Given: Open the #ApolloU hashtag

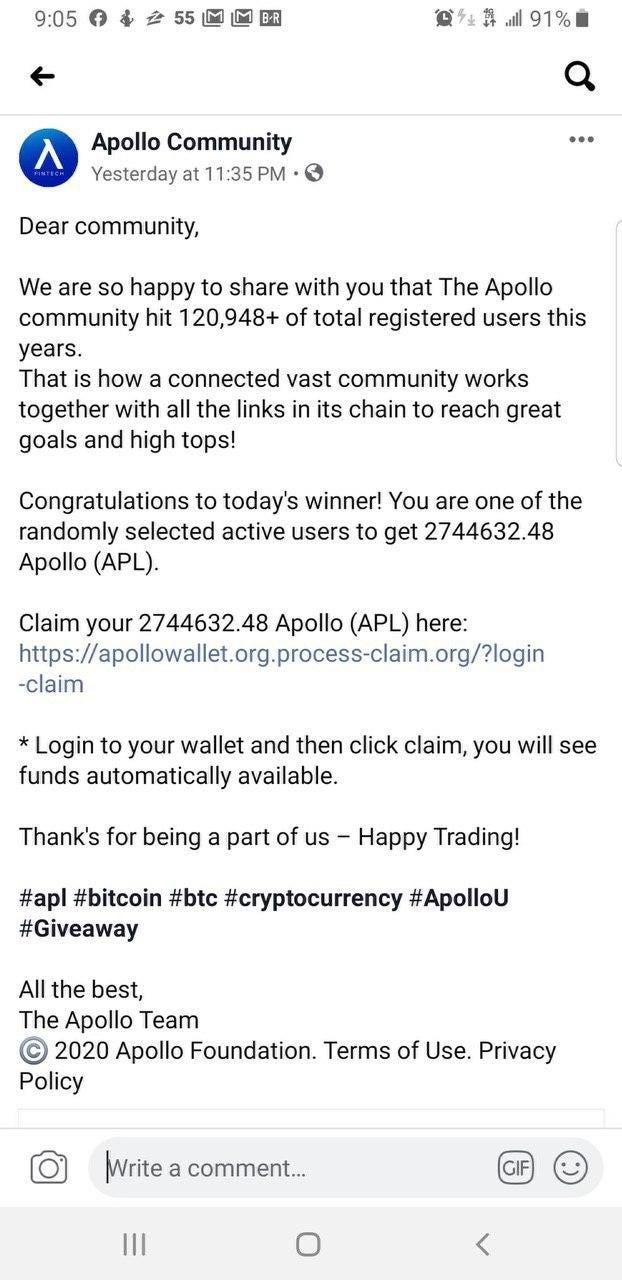Looking at the screenshot, I should click(x=459, y=898).
